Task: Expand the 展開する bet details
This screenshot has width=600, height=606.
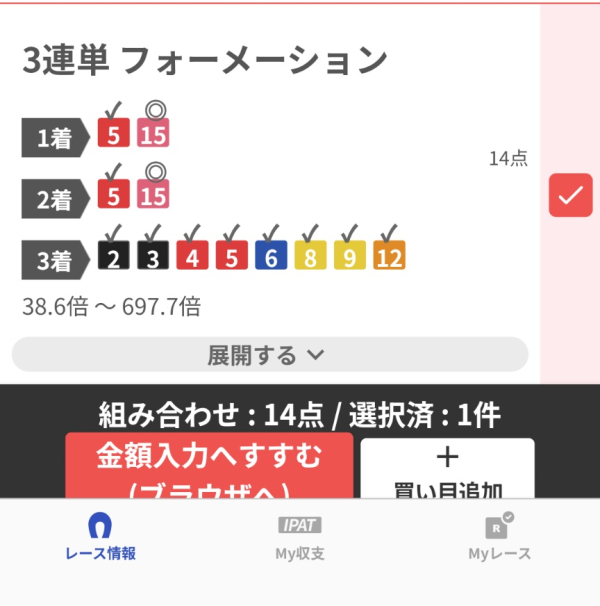Action: 268,355
